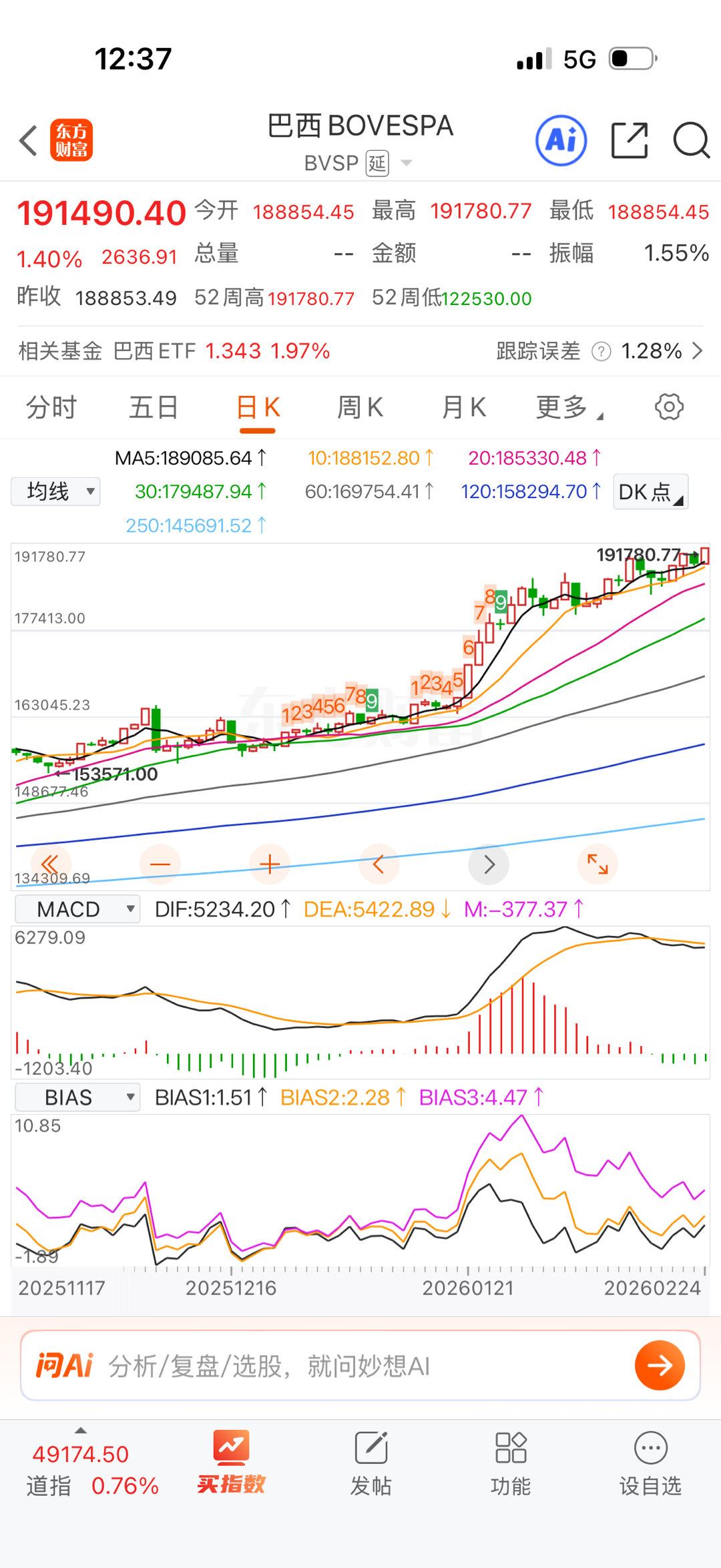This screenshot has width=721, height=1568.
Task: Open the 巴西ETF related fund link
Action: click(x=155, y=350)
